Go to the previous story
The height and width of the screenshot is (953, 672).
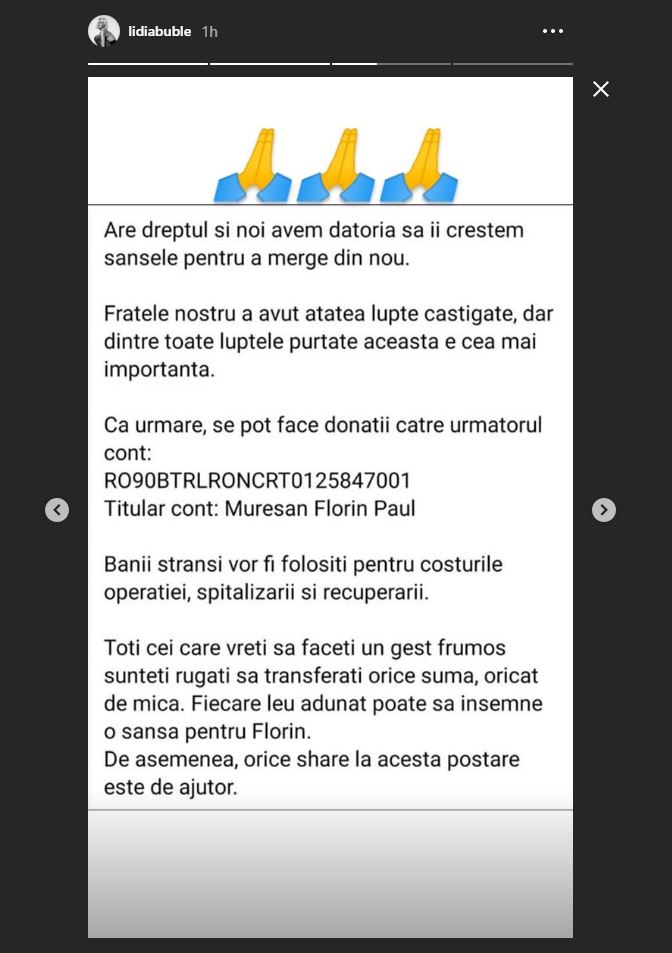(57, 510)
